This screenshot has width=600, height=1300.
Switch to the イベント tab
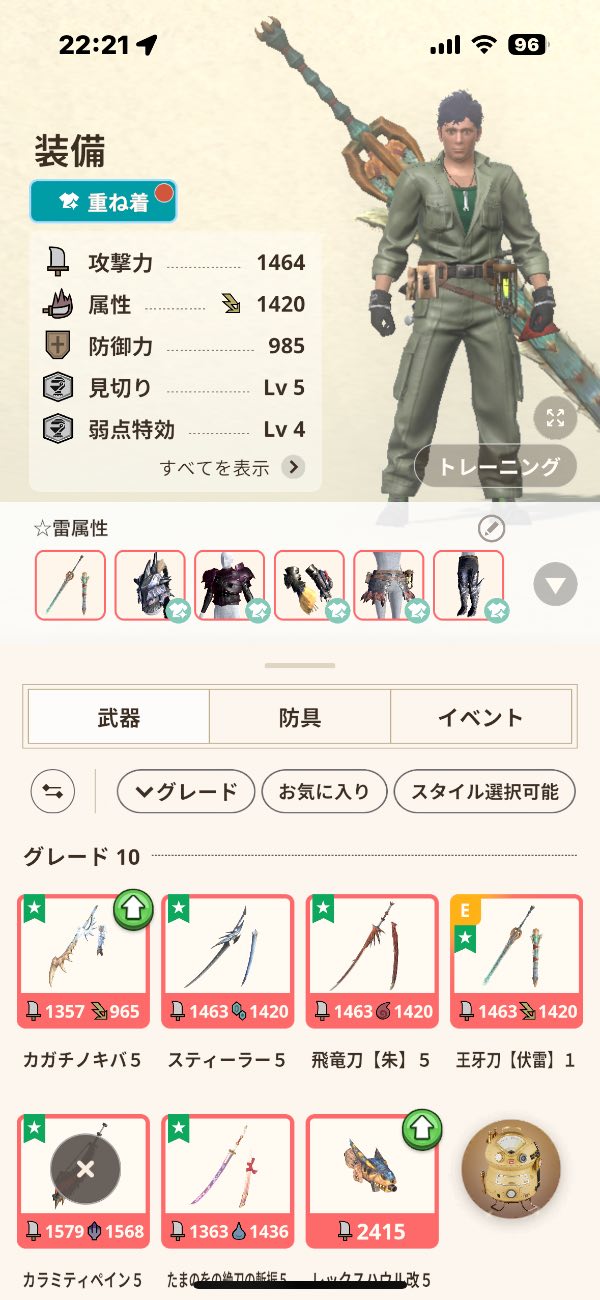pos(481,717)
